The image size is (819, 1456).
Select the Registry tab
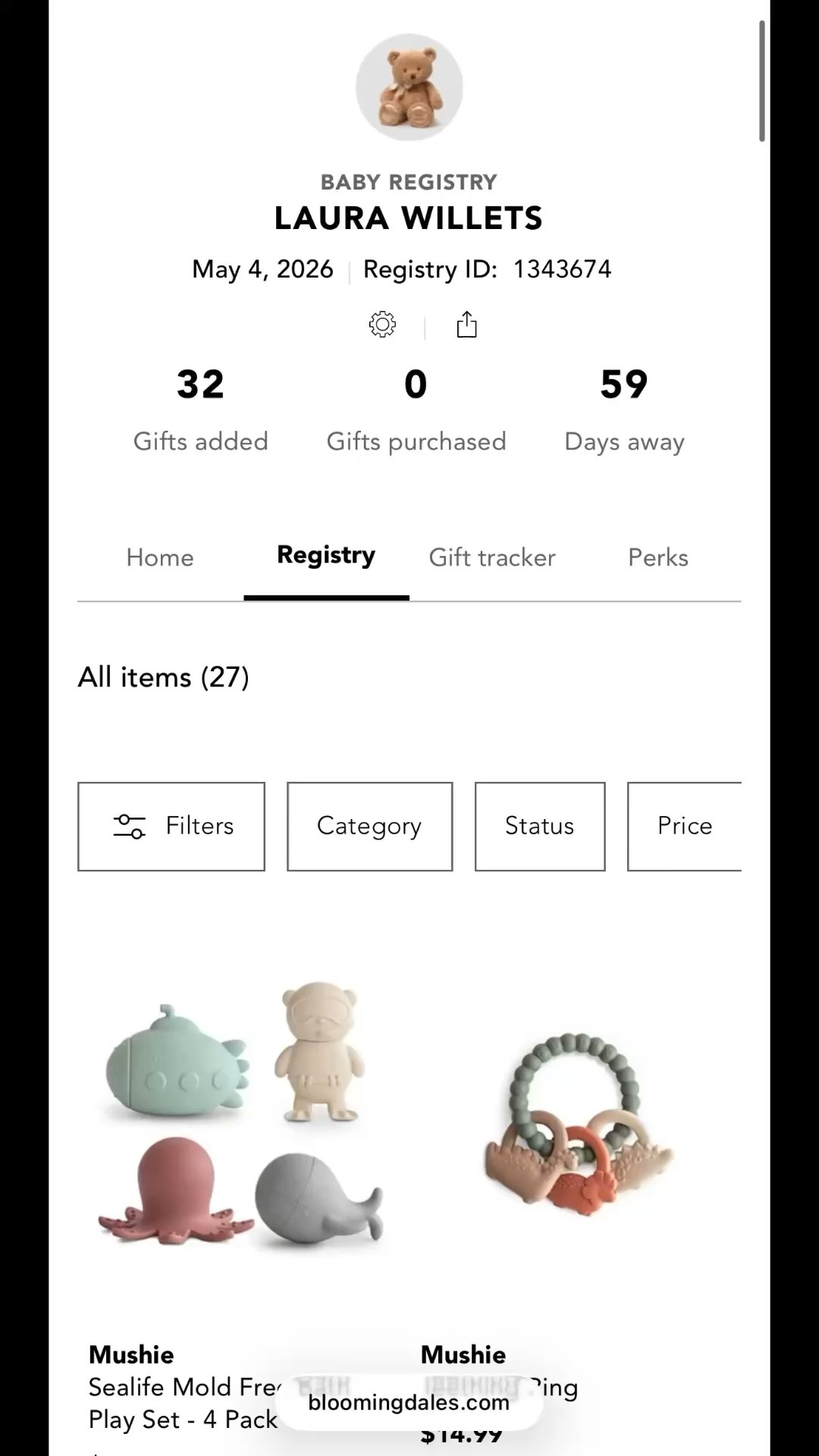coord(325,555)
